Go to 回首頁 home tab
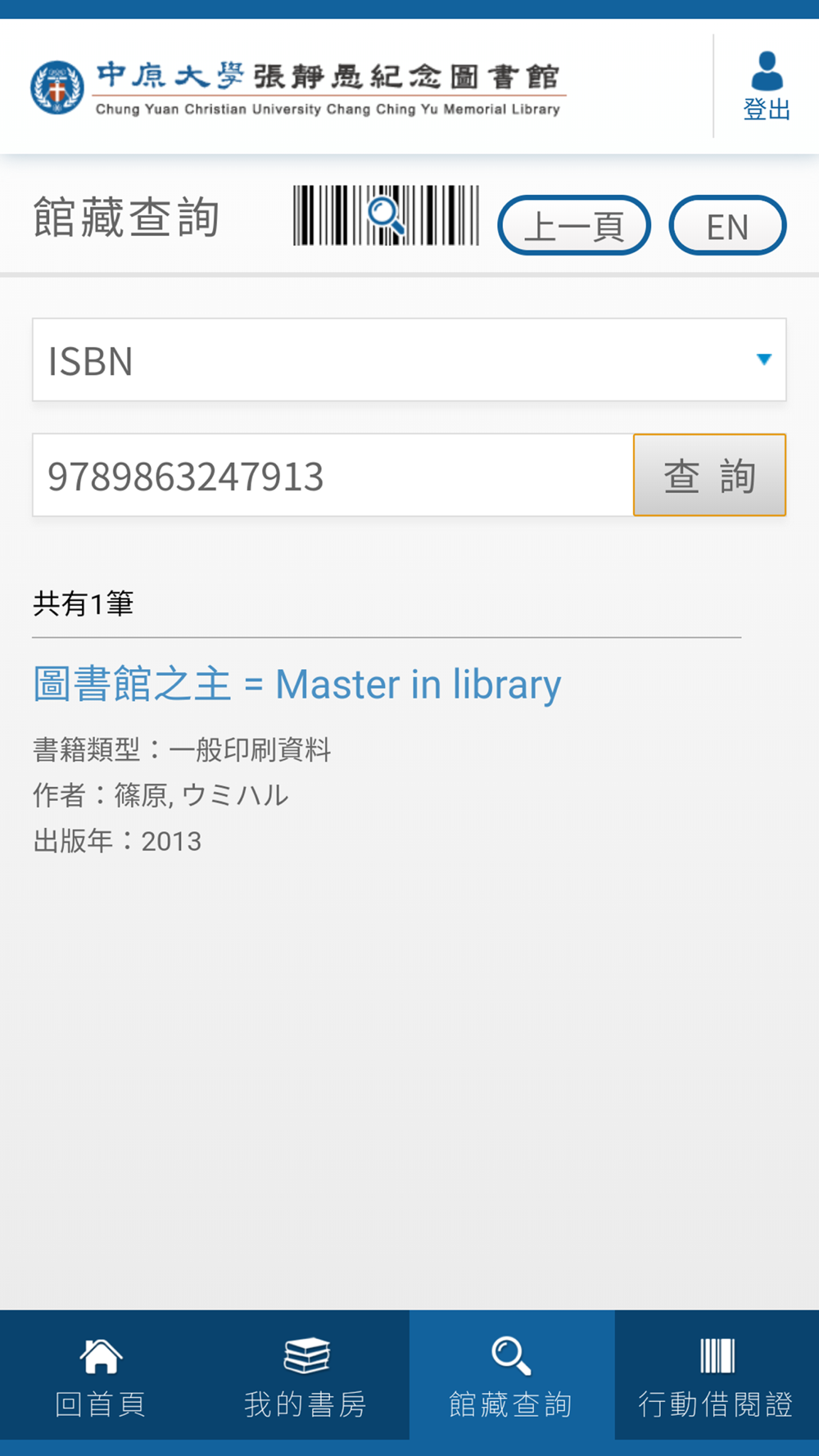The height and width of the screenshot is (1456, 819). (102, 1375)
